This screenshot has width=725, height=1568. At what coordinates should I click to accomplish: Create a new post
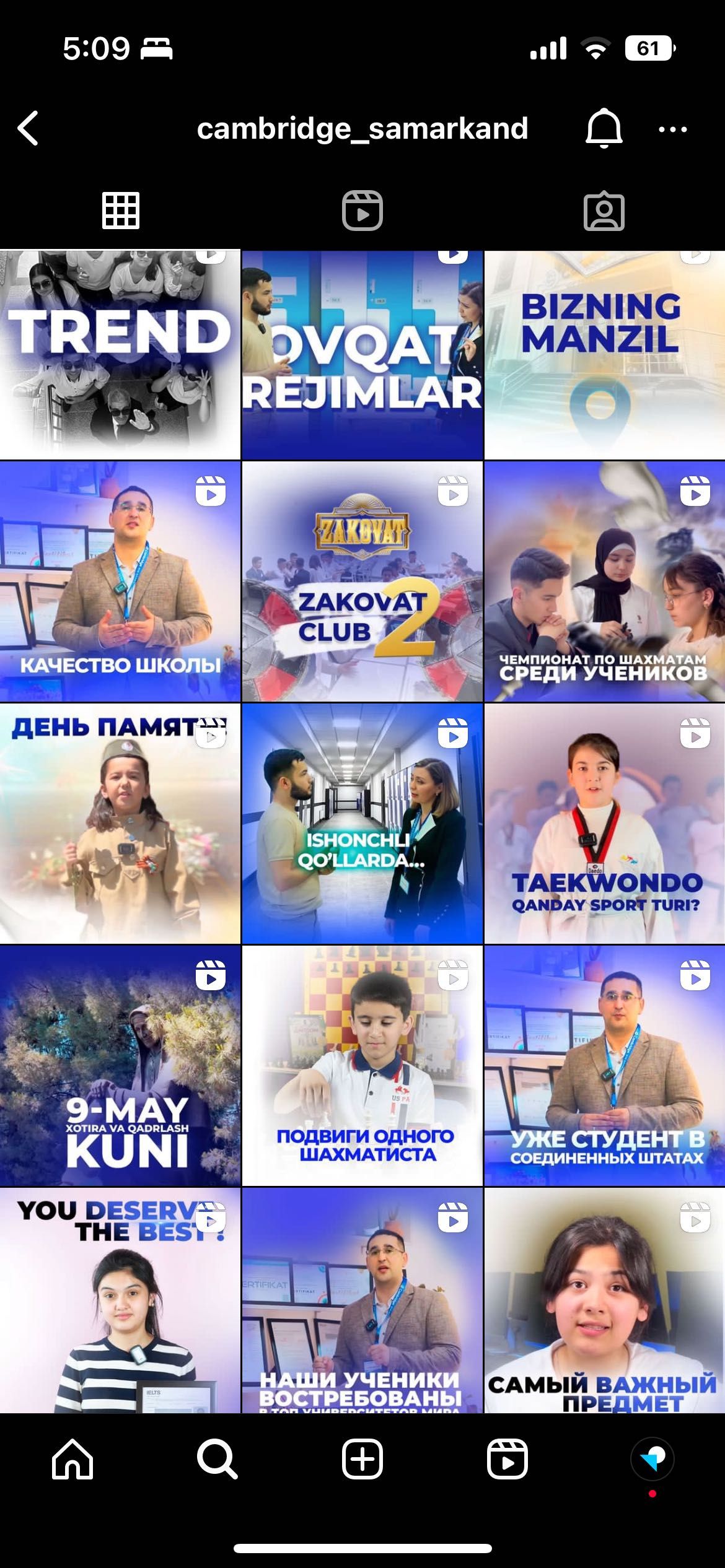(362, 1459)
